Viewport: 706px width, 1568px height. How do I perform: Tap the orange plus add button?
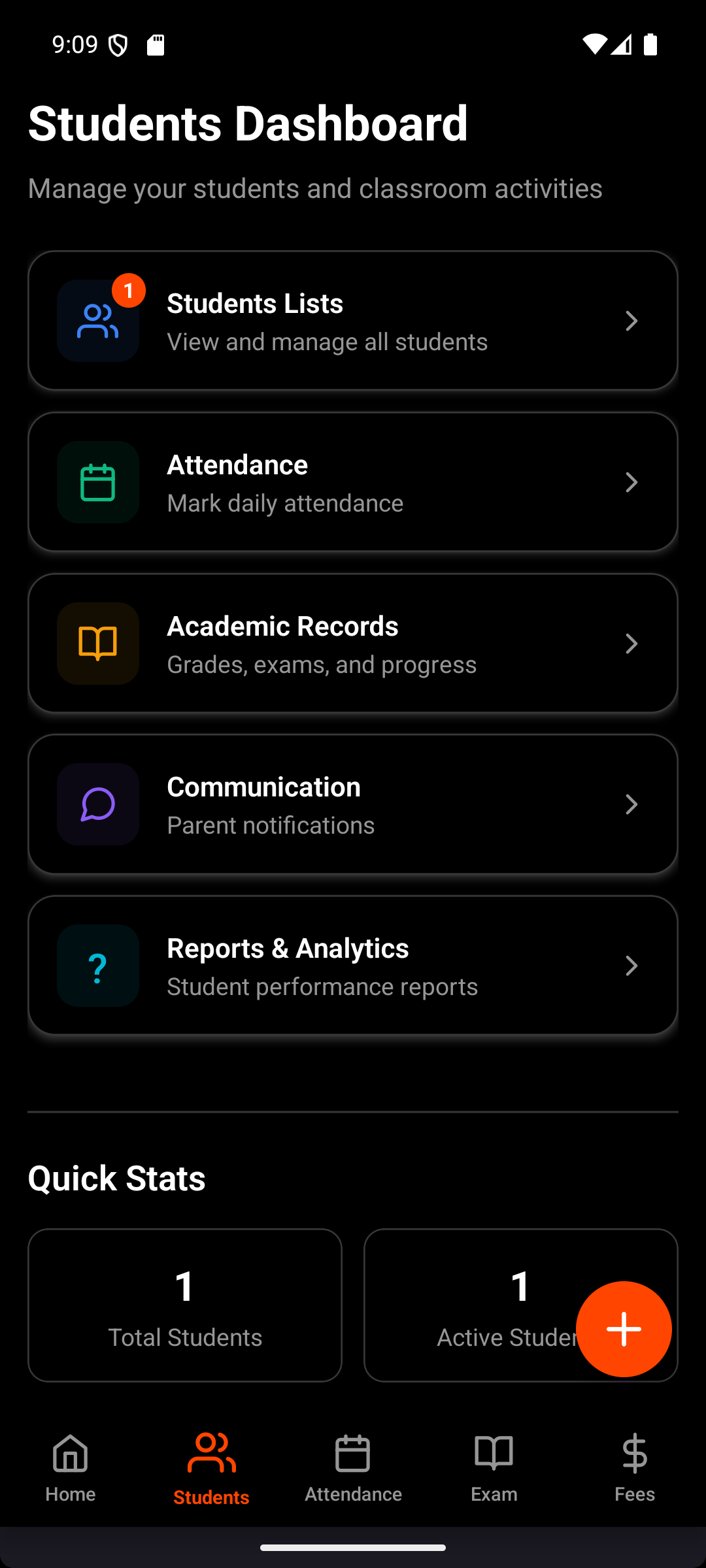pyautogui.click(x=624, y=1329)
